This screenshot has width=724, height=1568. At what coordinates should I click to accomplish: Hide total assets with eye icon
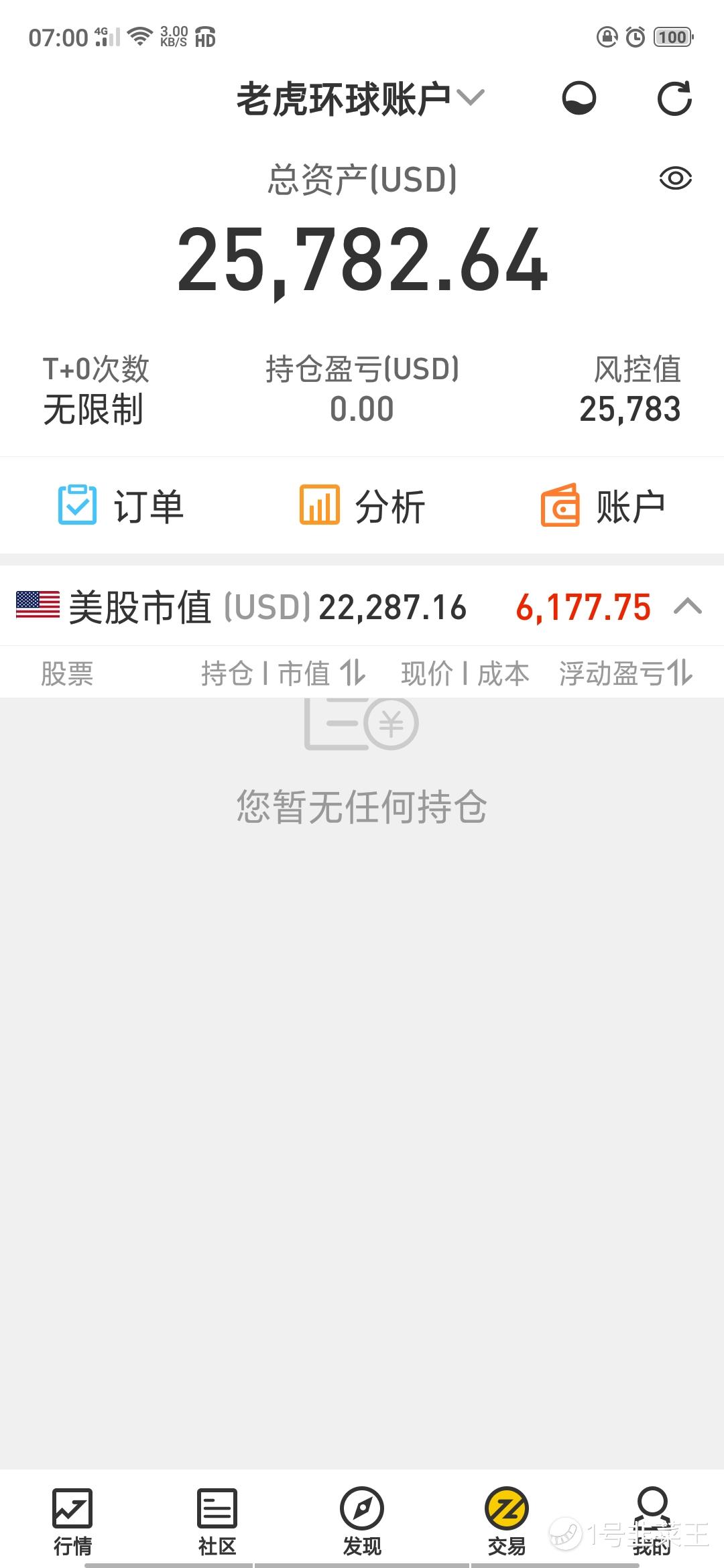tap(675, 178)
